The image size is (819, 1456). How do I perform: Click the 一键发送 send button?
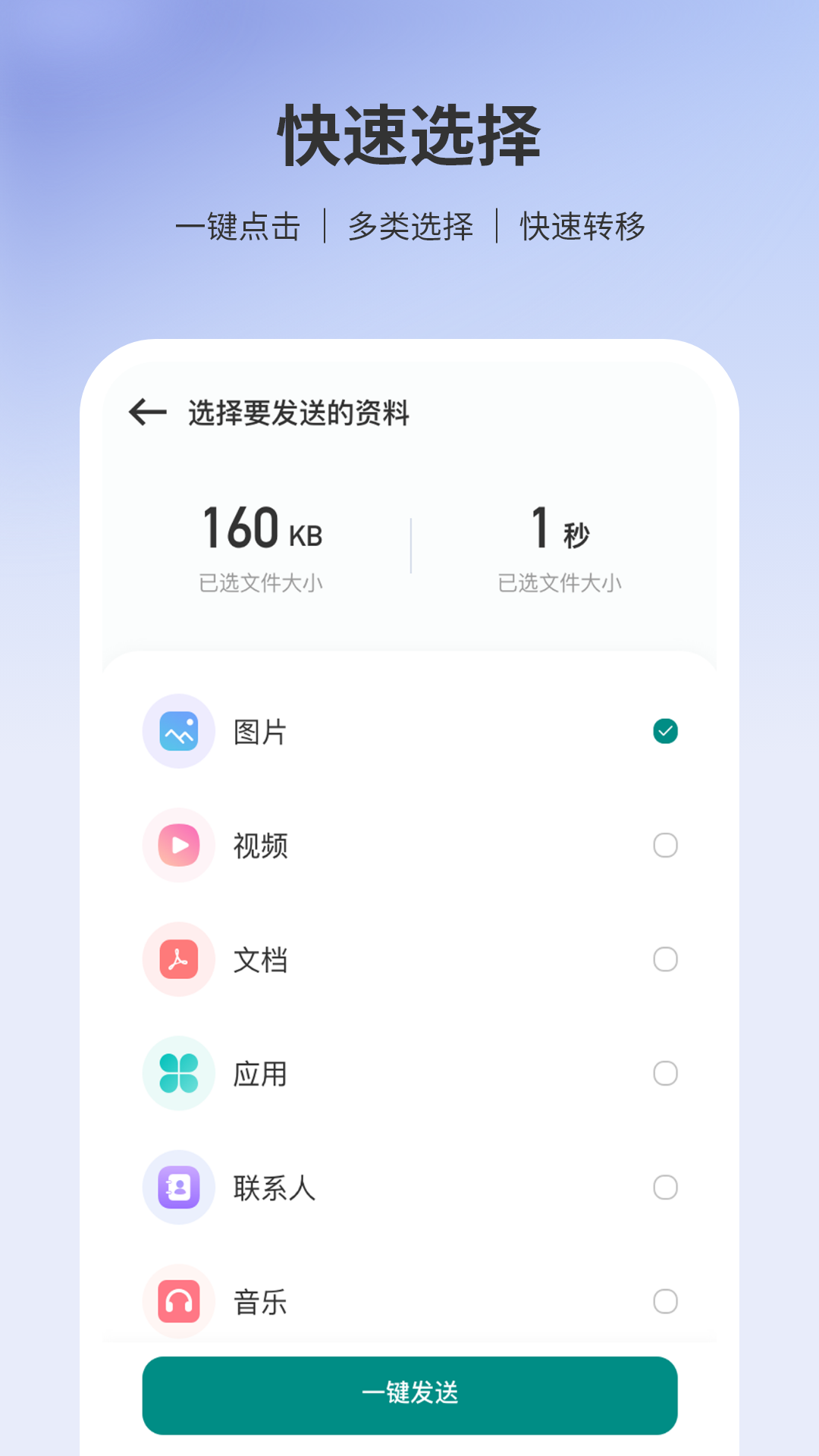(x=409, y=1397)
